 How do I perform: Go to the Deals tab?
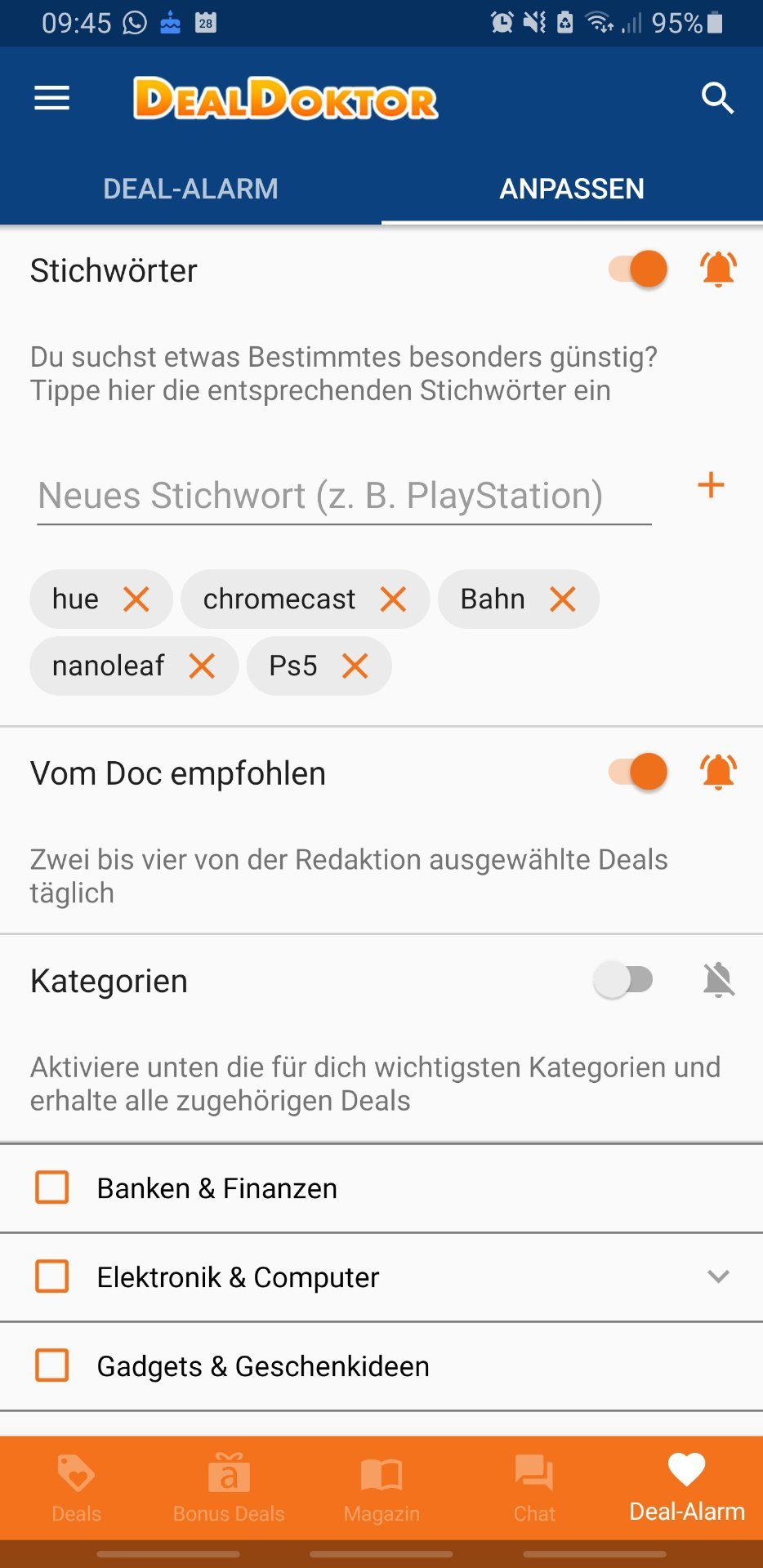(x=76, y=1488)
